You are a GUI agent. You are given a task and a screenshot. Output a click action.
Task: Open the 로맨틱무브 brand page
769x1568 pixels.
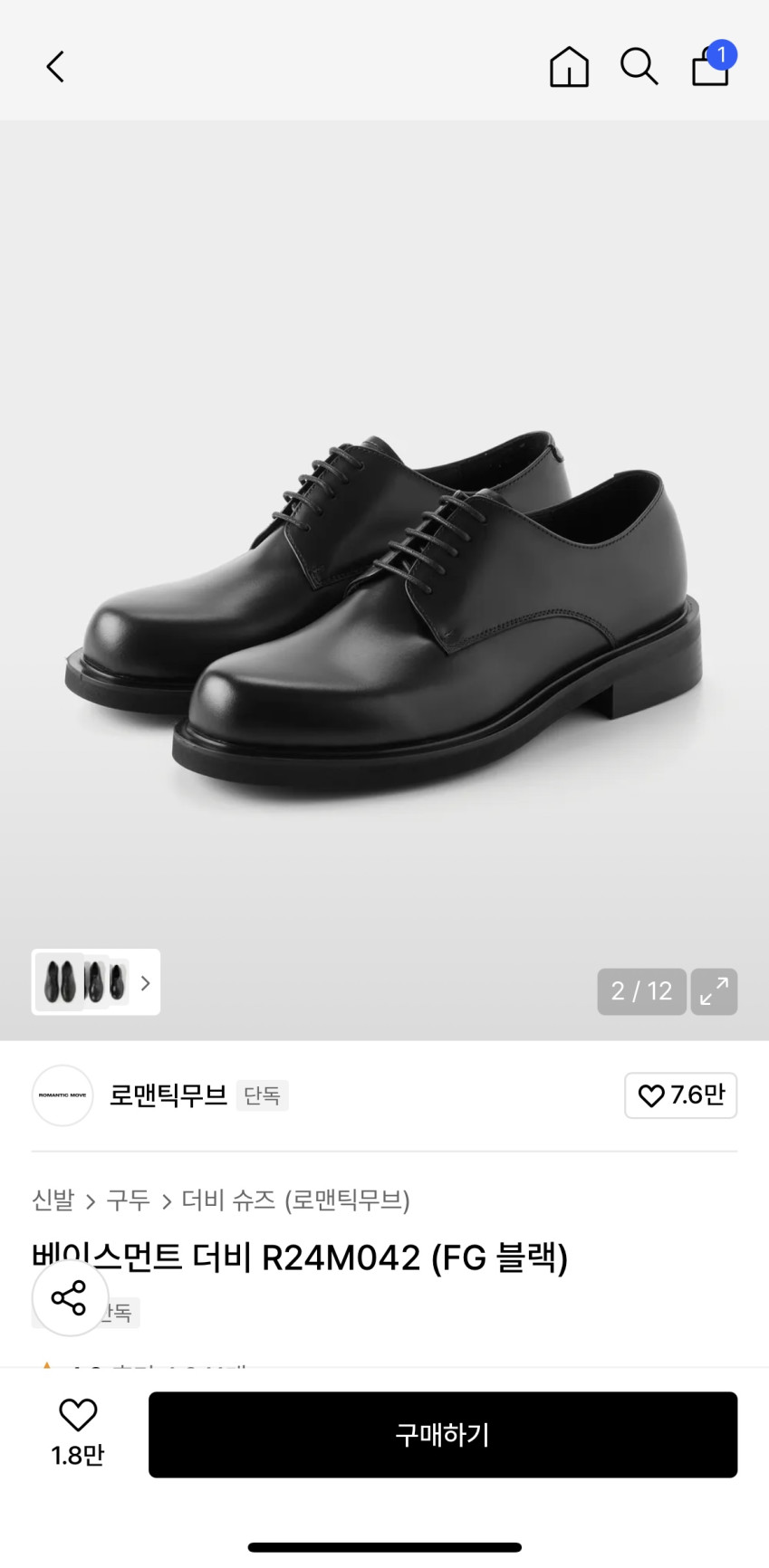168,1095
